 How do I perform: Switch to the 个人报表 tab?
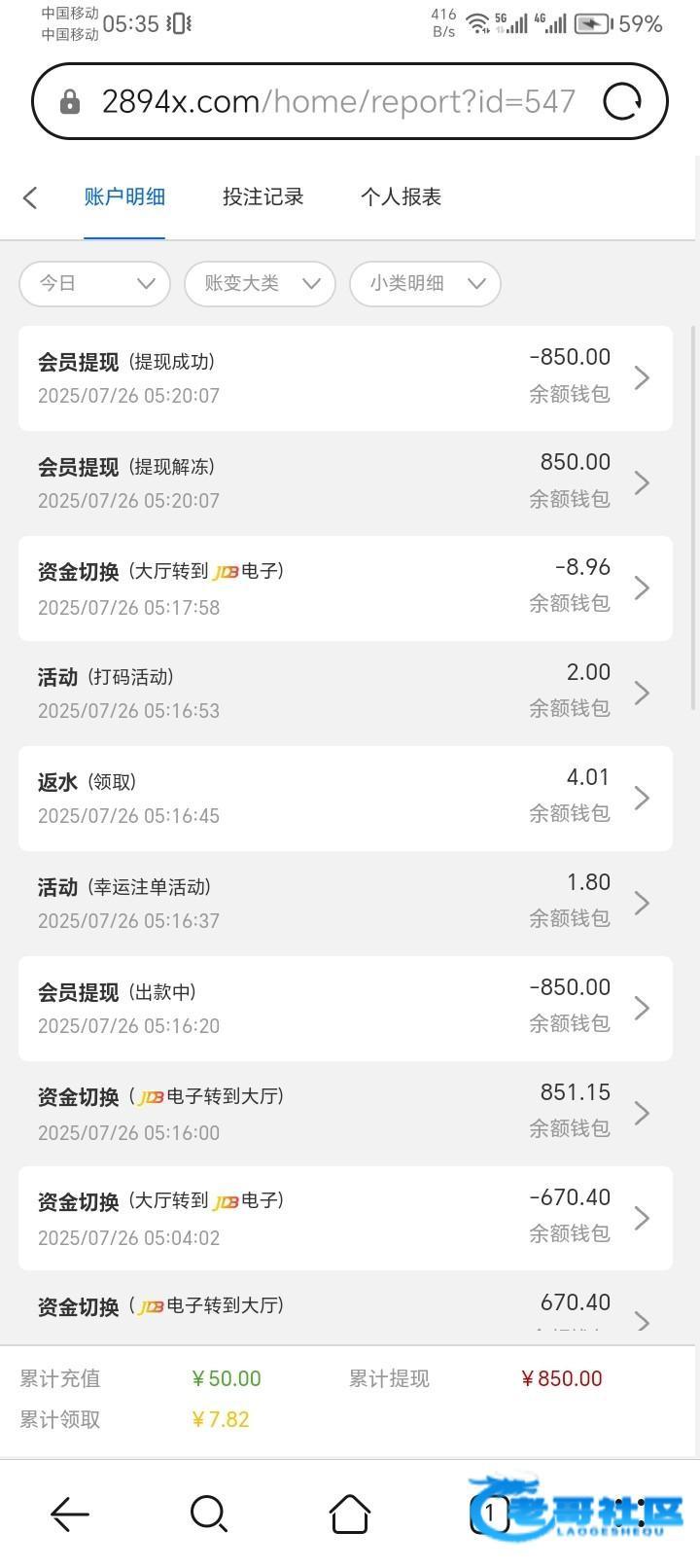[x=401, y=196]
